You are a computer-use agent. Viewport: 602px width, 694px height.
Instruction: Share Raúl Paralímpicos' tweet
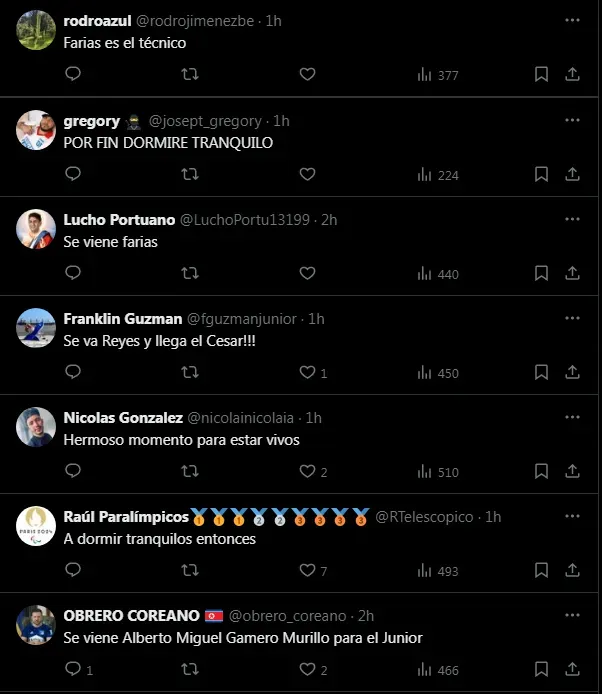(x=572, y=570)
